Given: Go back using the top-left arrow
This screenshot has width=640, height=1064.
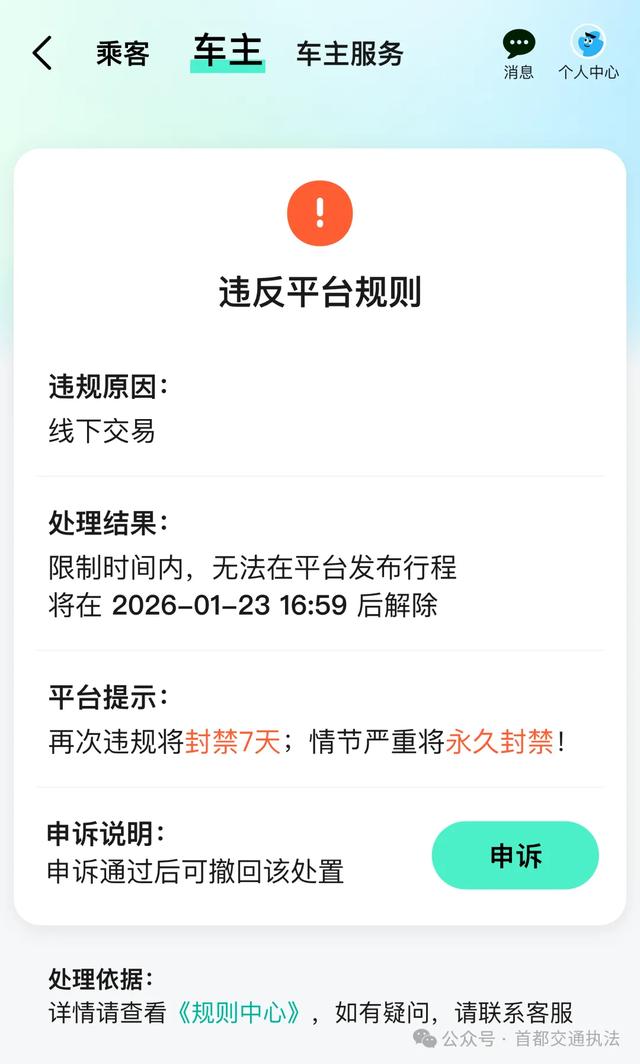Looking at the screenshot, I should point(42,53).
